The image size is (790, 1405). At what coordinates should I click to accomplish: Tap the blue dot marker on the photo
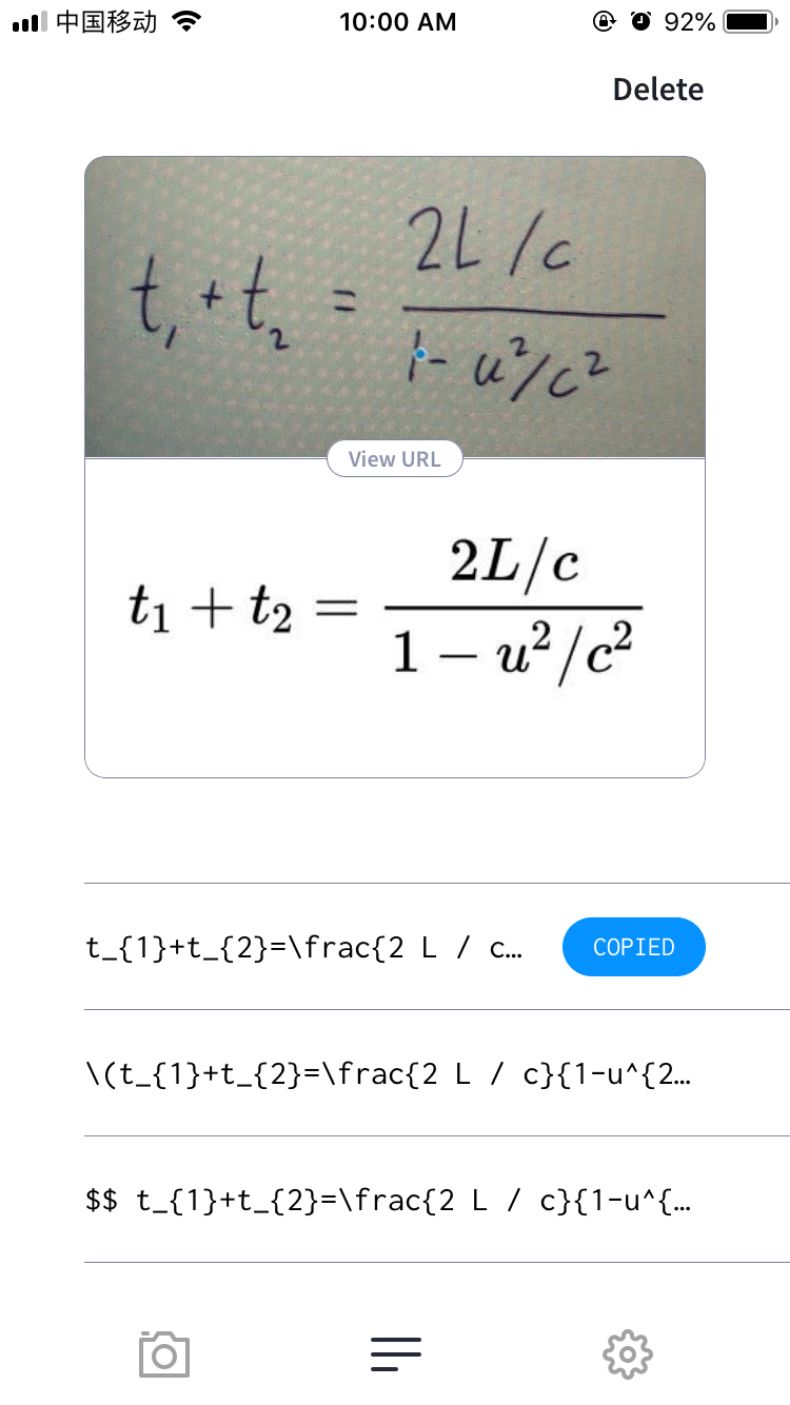[420, 353]
